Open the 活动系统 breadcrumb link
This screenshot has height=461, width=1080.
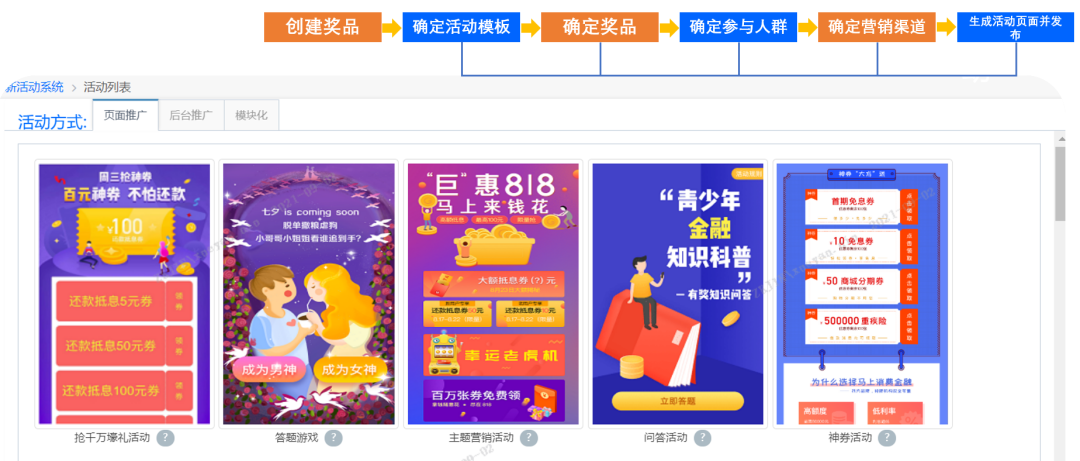(37, 87)
